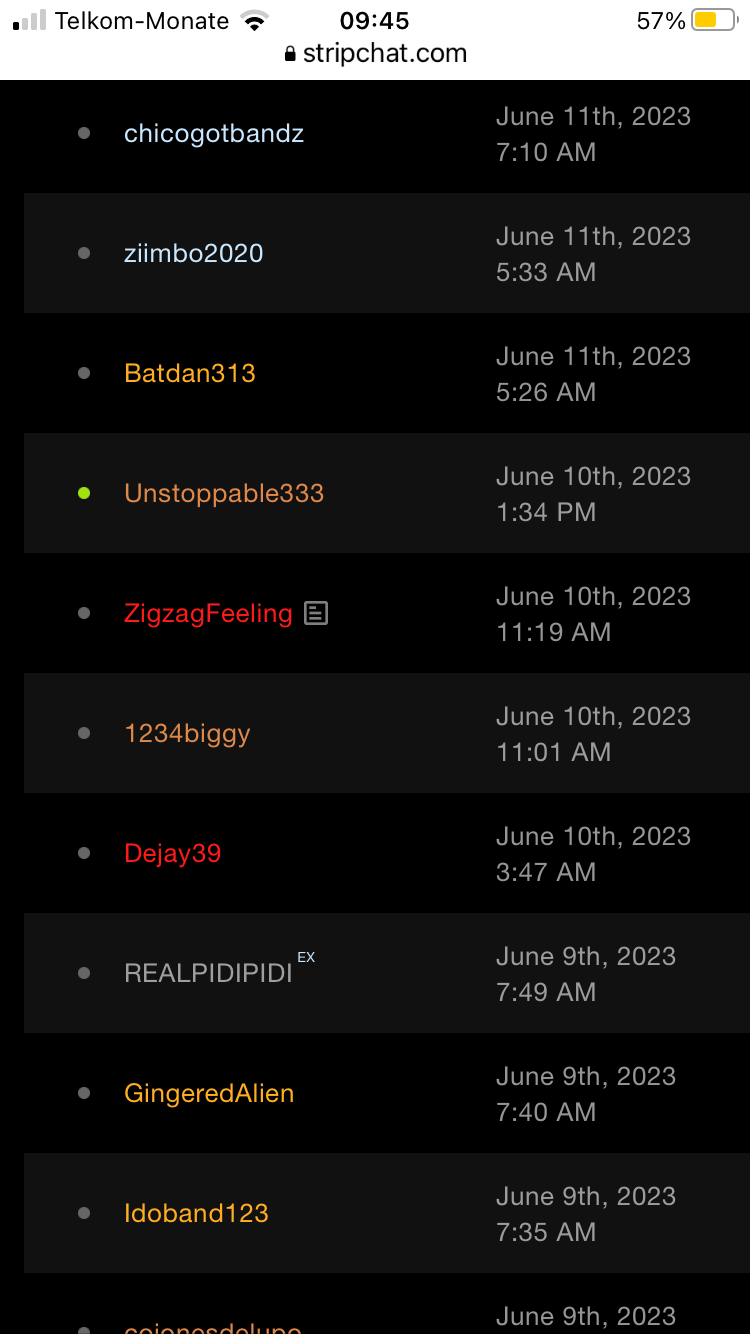
Task: Tap the stripchat.com address bar
Action: [x=375, y=54]
